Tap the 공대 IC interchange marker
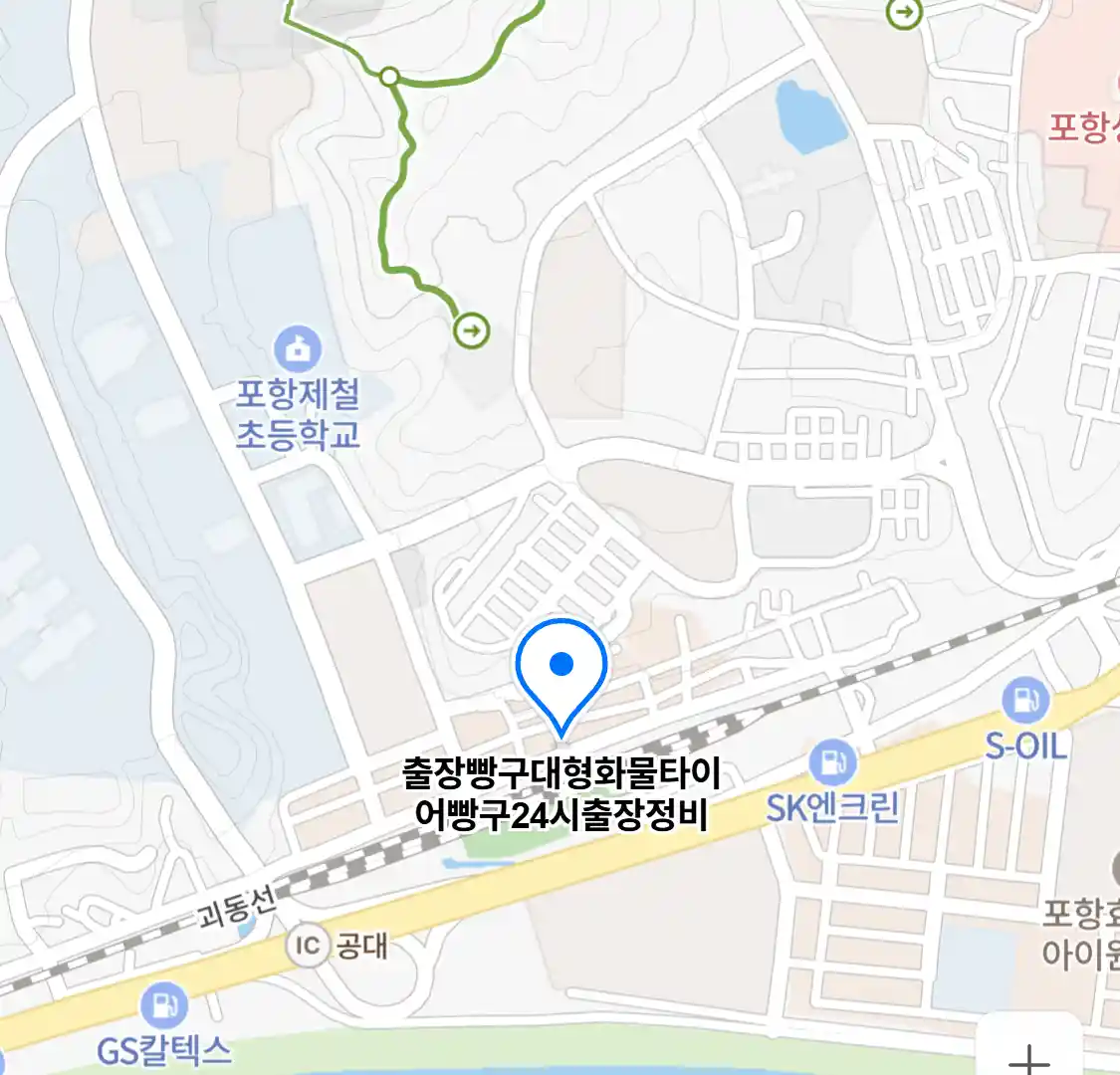 308,945
